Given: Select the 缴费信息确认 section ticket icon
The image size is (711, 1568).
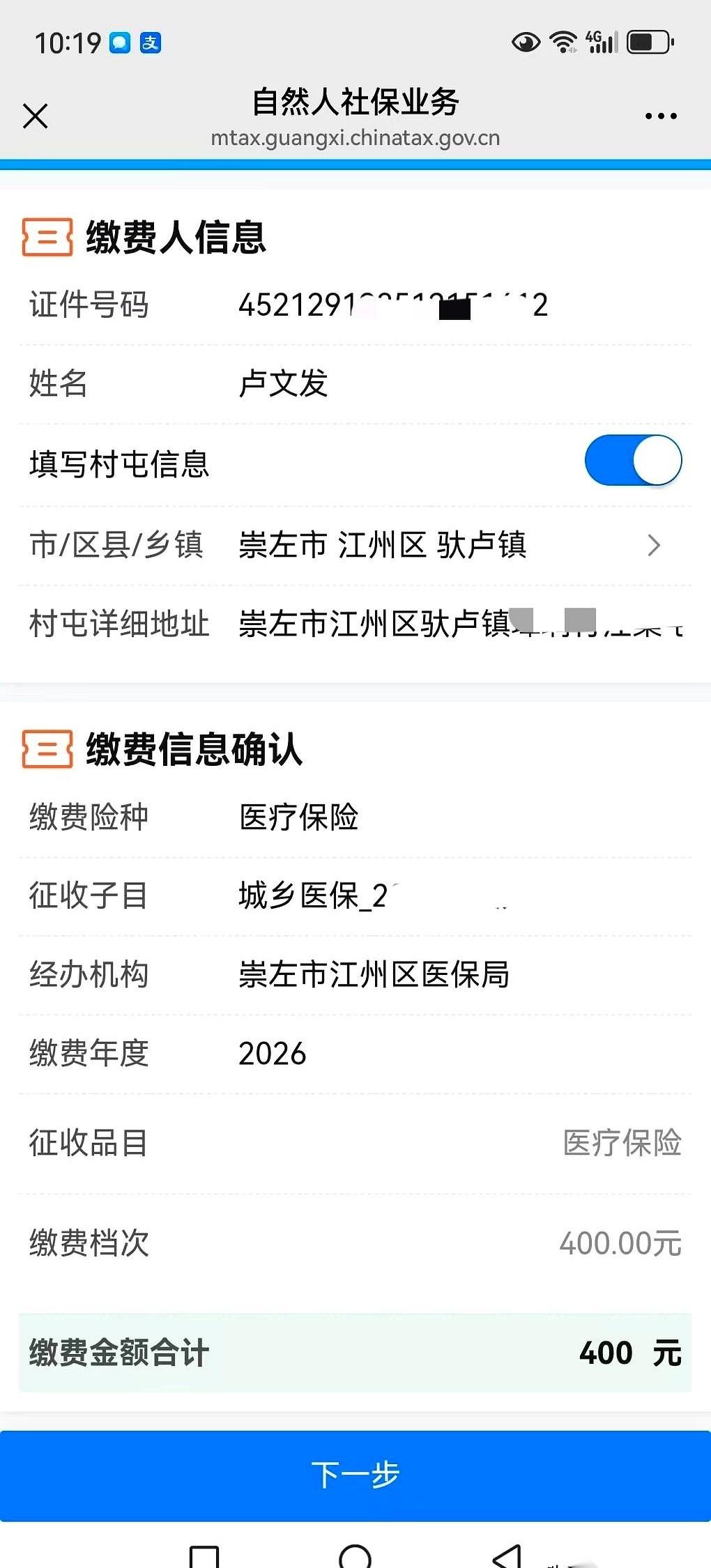Looking at the screenshot, I should [46, 749].
